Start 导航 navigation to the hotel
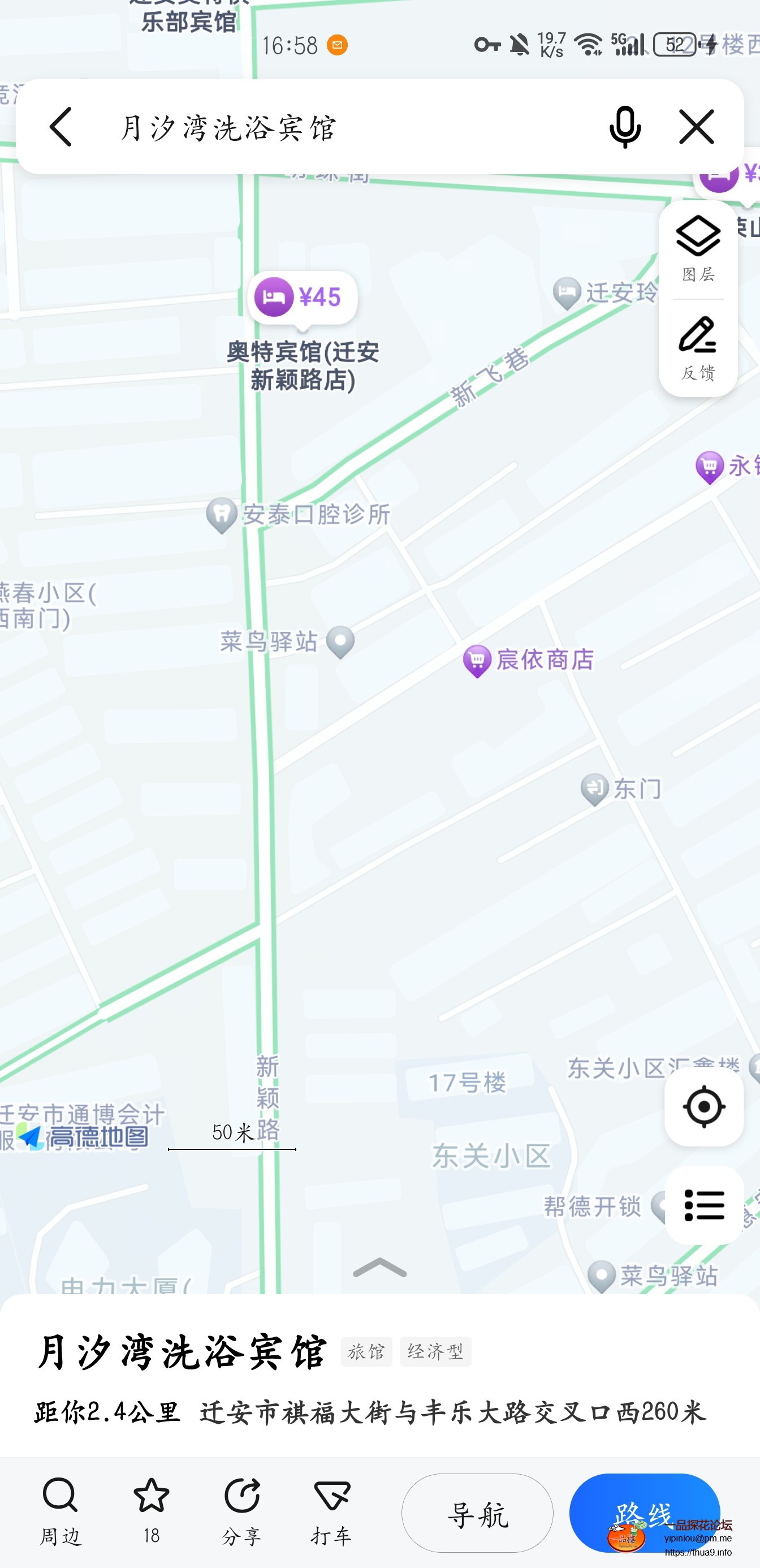 tap(477, 1513)
